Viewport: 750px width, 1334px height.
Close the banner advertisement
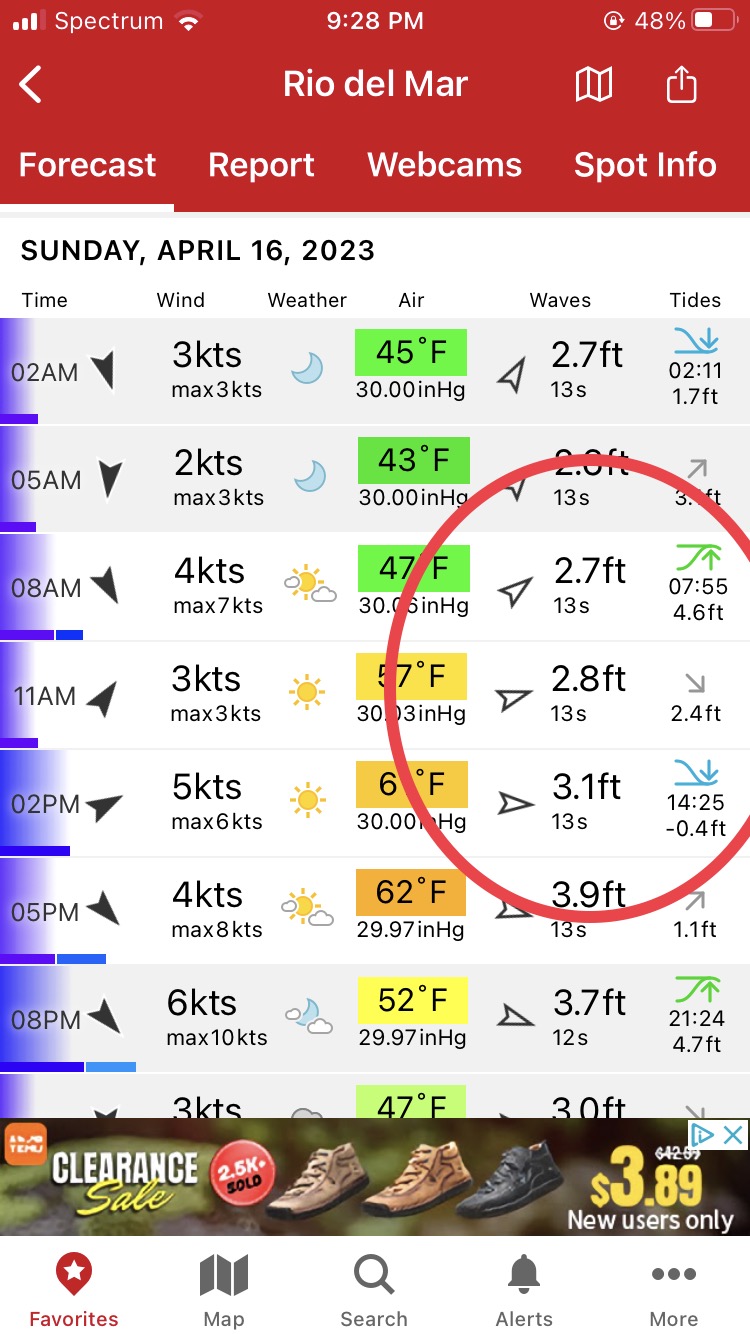(x=733, y=1136)
